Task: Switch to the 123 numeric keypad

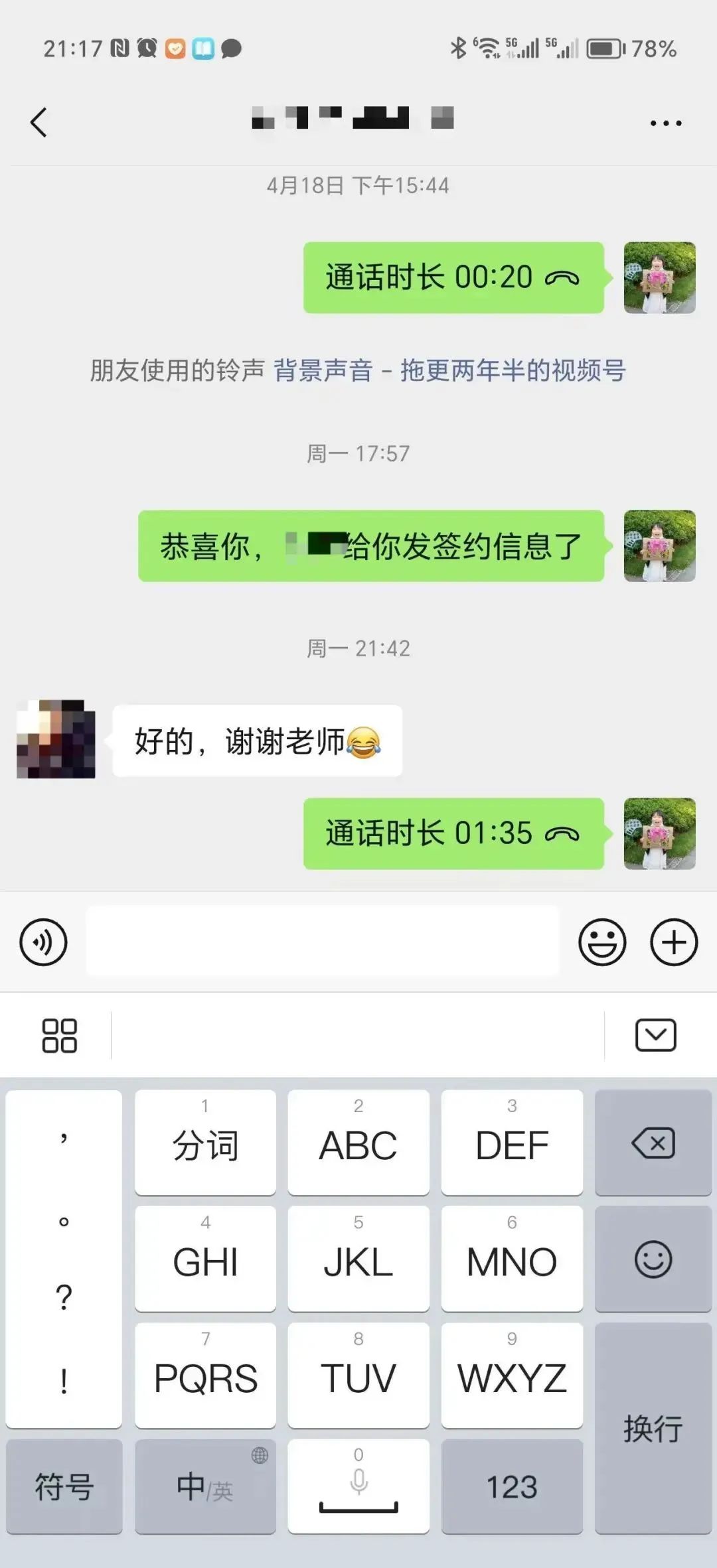Action: [x=512, y=1486]
